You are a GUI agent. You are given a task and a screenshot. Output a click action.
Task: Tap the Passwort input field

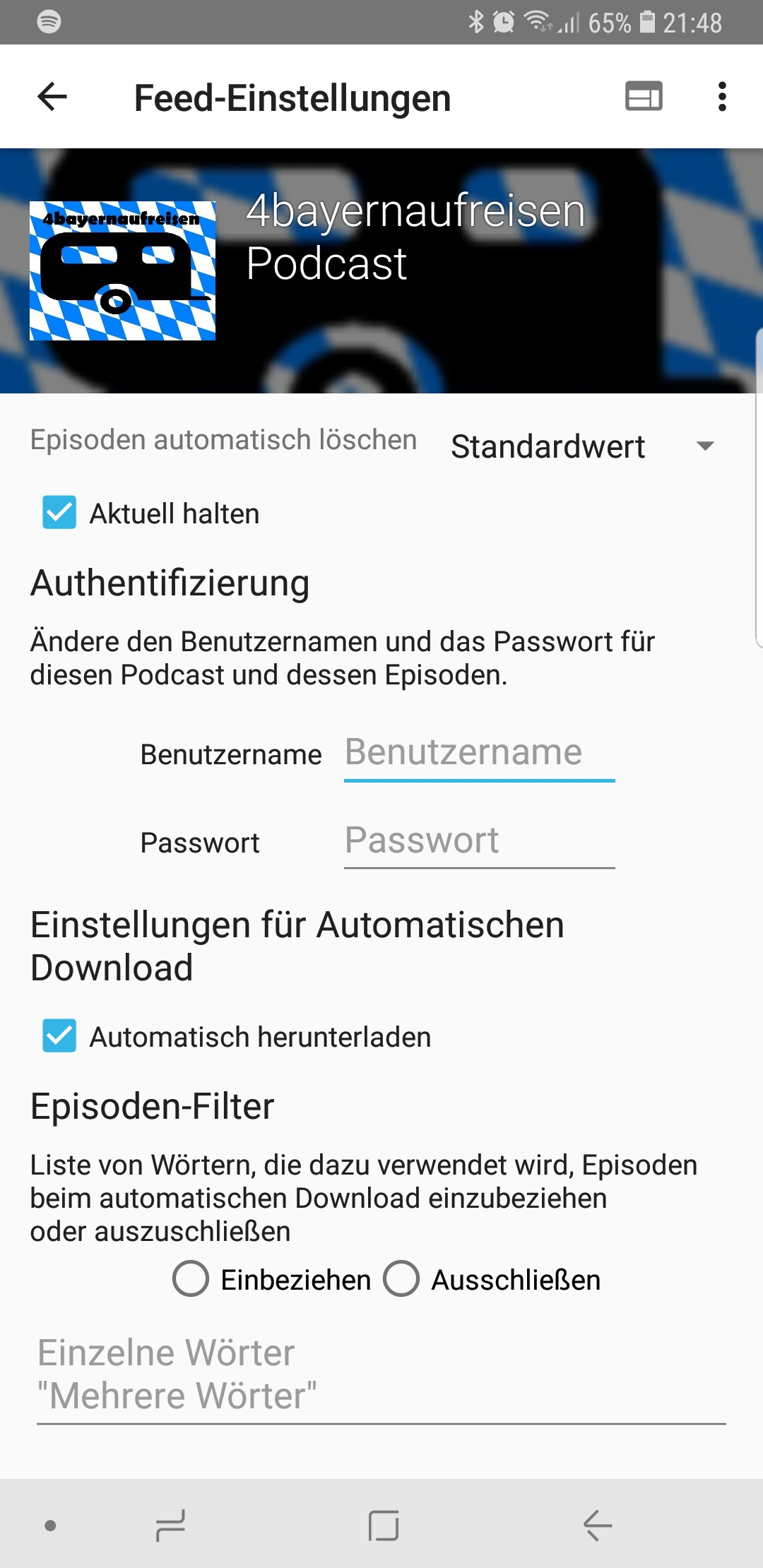point(479,842)
